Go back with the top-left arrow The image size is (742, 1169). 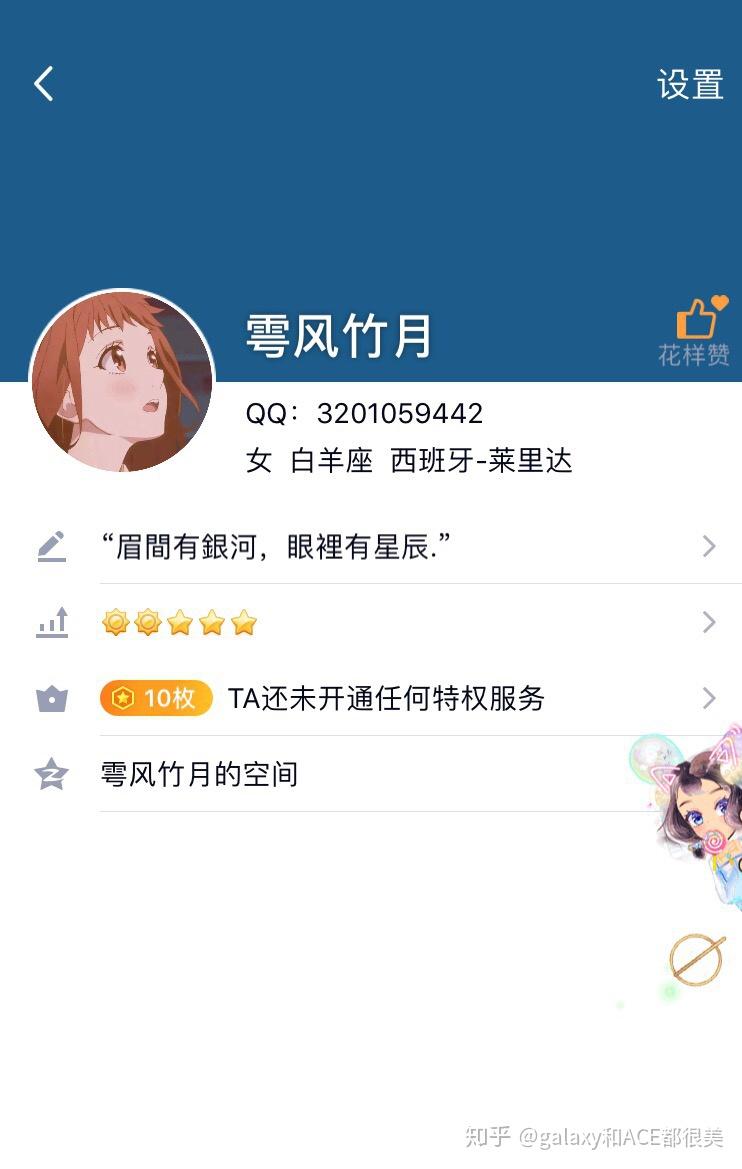click(x=44, y=84)
